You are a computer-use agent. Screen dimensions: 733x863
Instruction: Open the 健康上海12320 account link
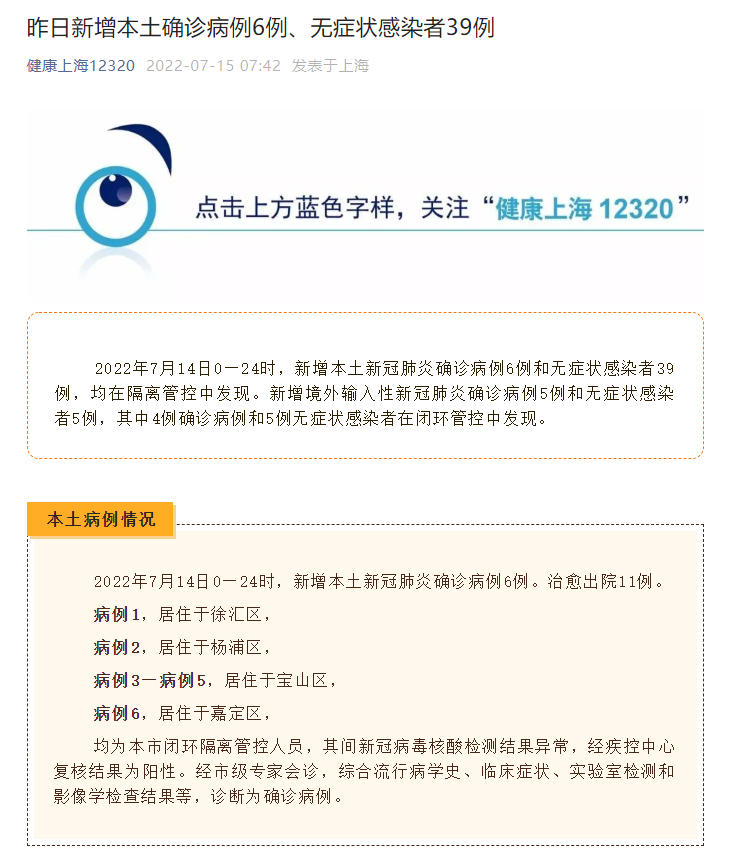click(80, 66)
